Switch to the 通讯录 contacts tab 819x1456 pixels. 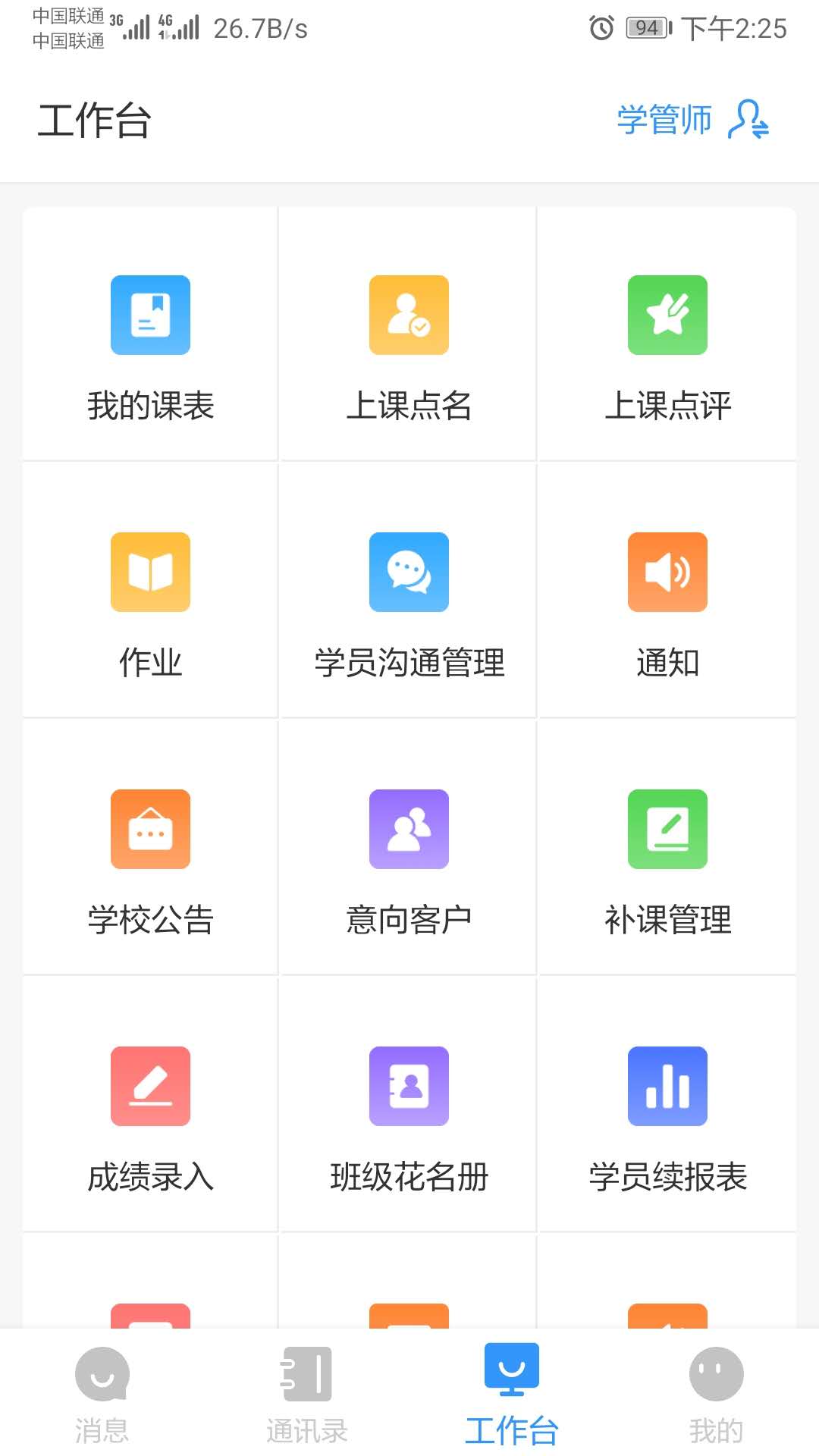(307, 1395)
